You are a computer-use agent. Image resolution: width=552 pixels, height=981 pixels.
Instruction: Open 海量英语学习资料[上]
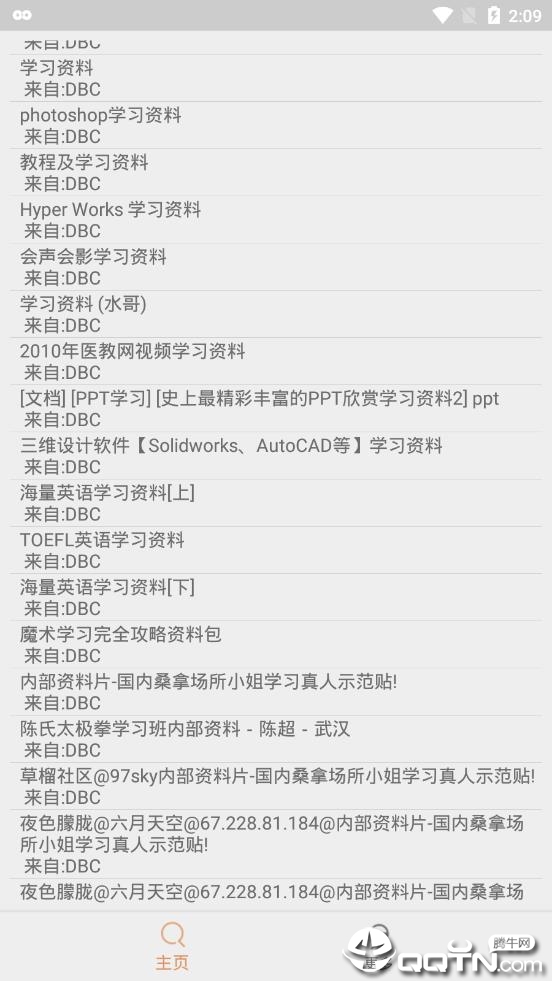click(x=276, y=503)
